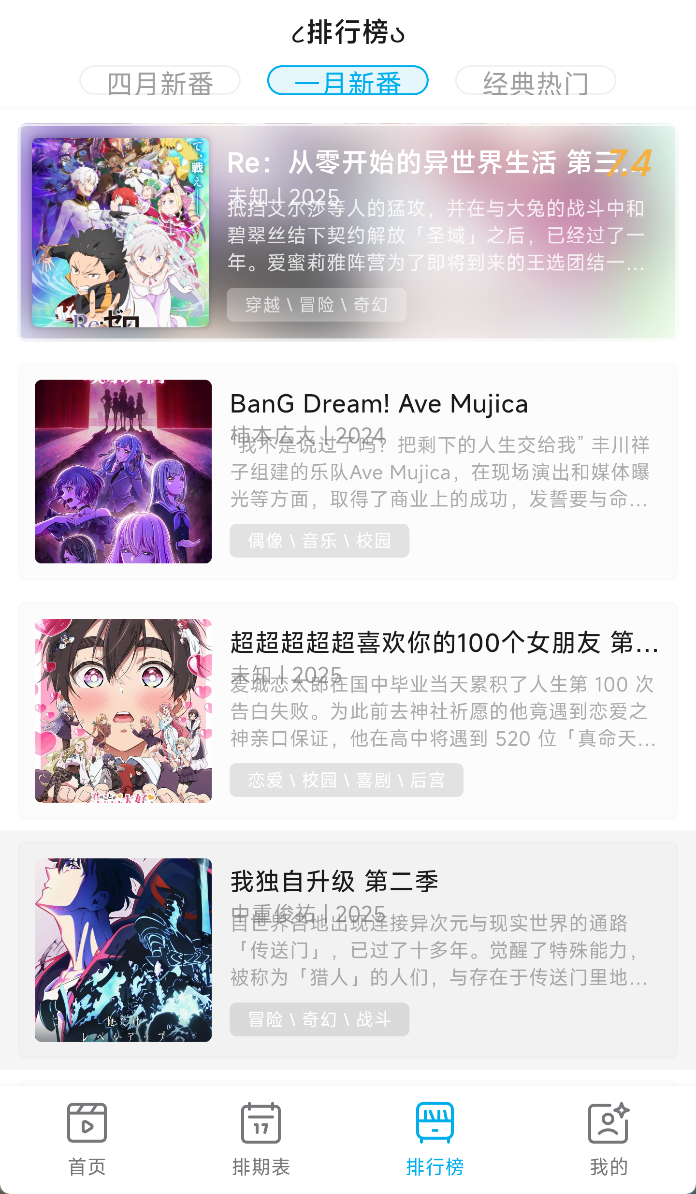View 超超超超超喜欢你的100个女朋友 details
The width and height of the screenshot is (696, 1194).
tap(348, 710)
